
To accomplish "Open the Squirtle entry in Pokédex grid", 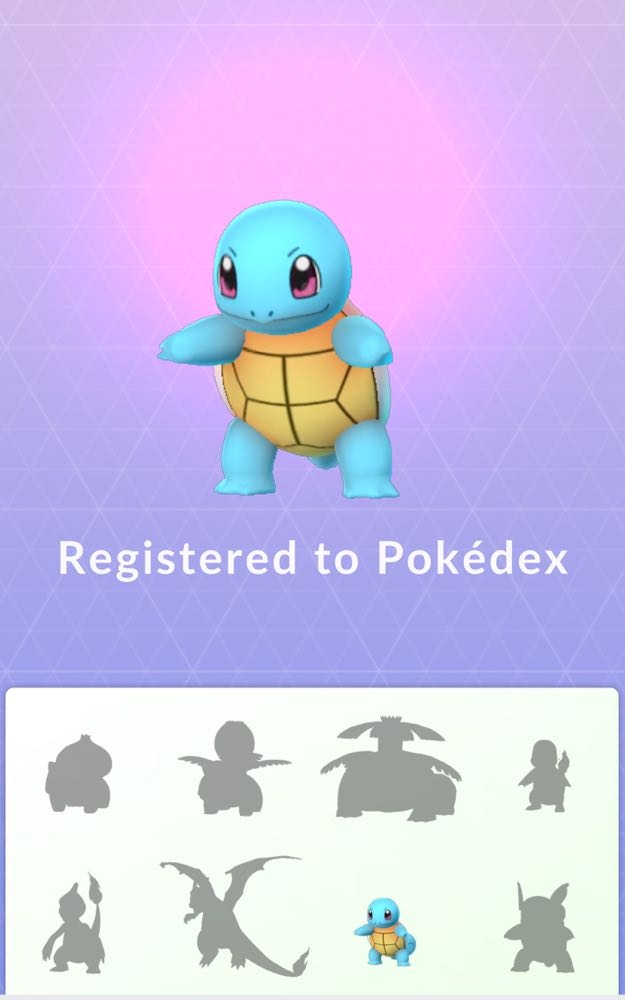I will (x=383, y=931).
